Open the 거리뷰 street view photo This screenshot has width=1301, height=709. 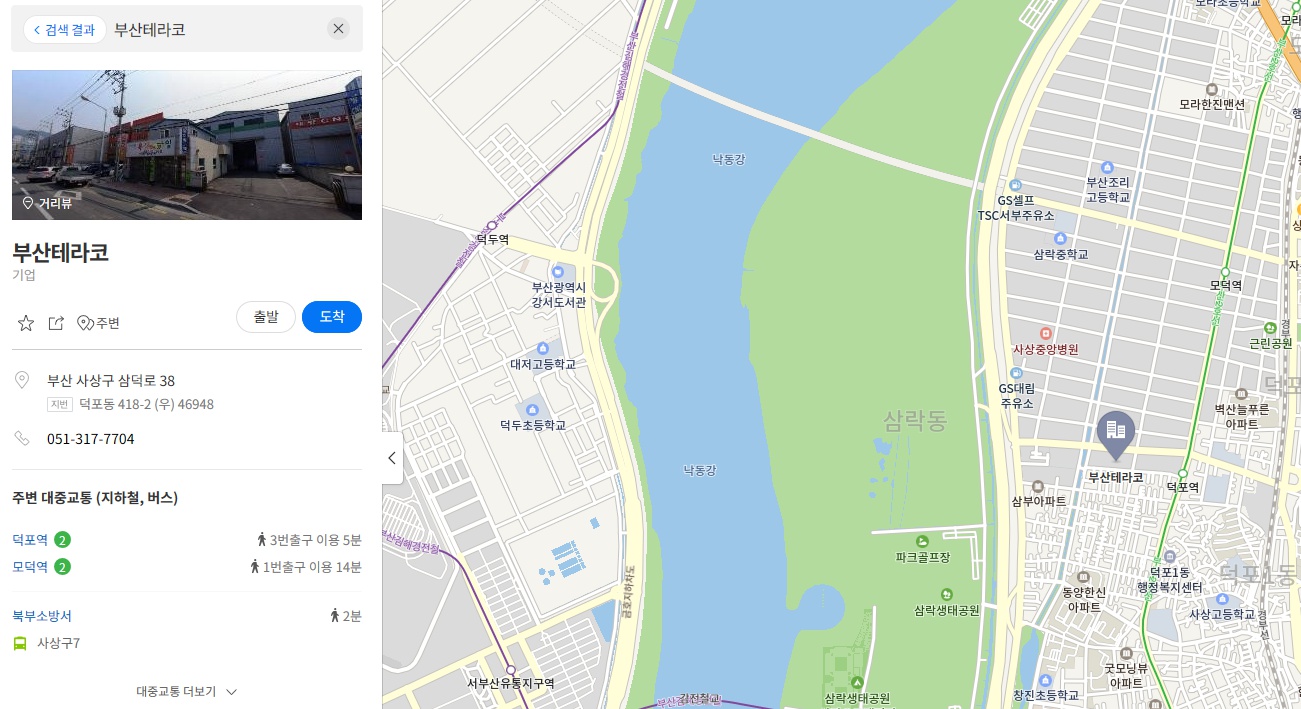(187, 145)
